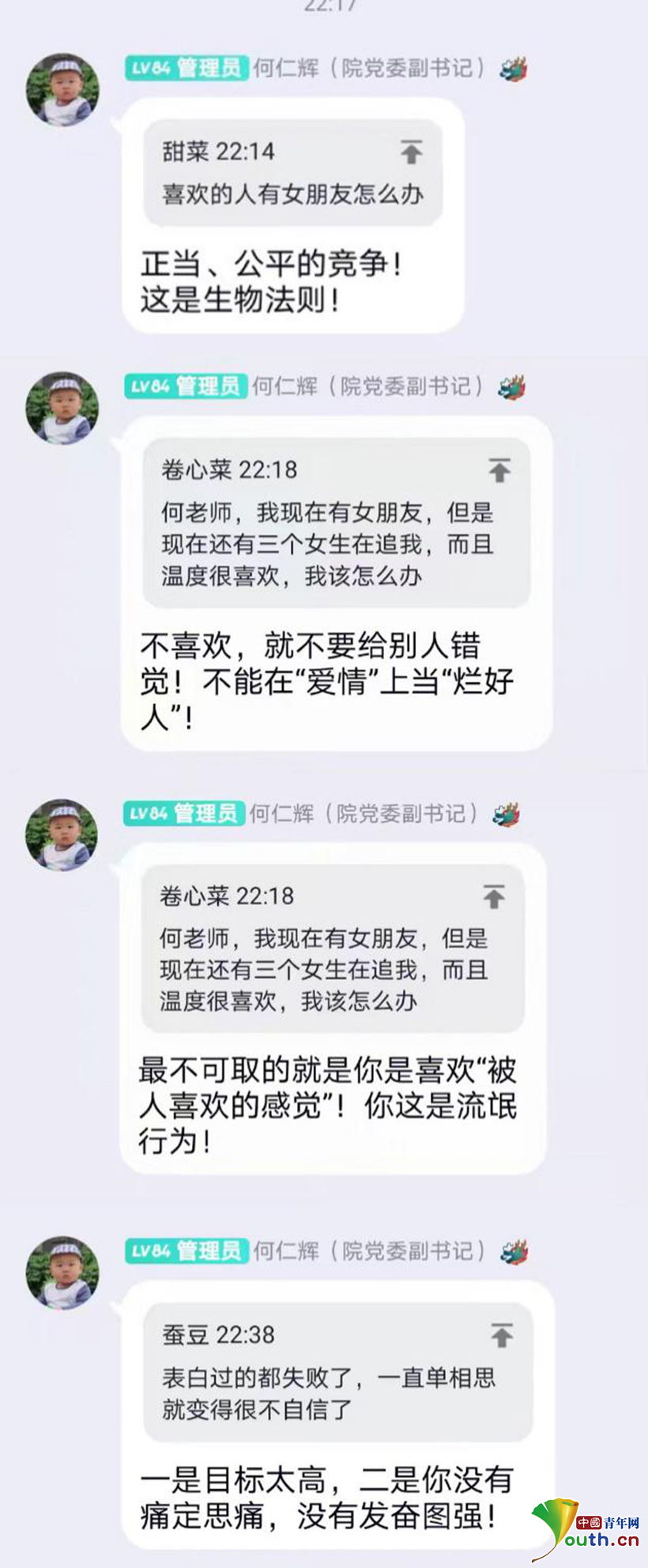The width and height of the screenshot is (648, 1568).
Task: Open quoted message above '最不可取的' reply
Action: (x=494, y=896)
